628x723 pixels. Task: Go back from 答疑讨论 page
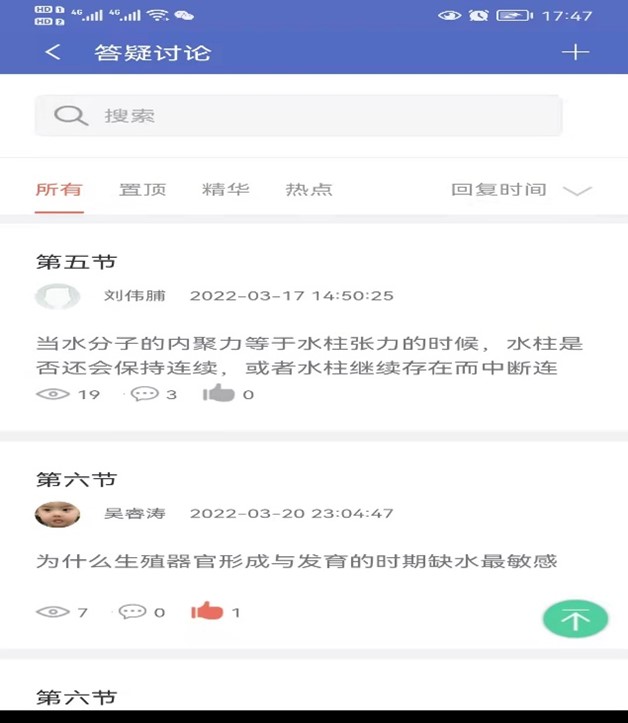(53, 52)
